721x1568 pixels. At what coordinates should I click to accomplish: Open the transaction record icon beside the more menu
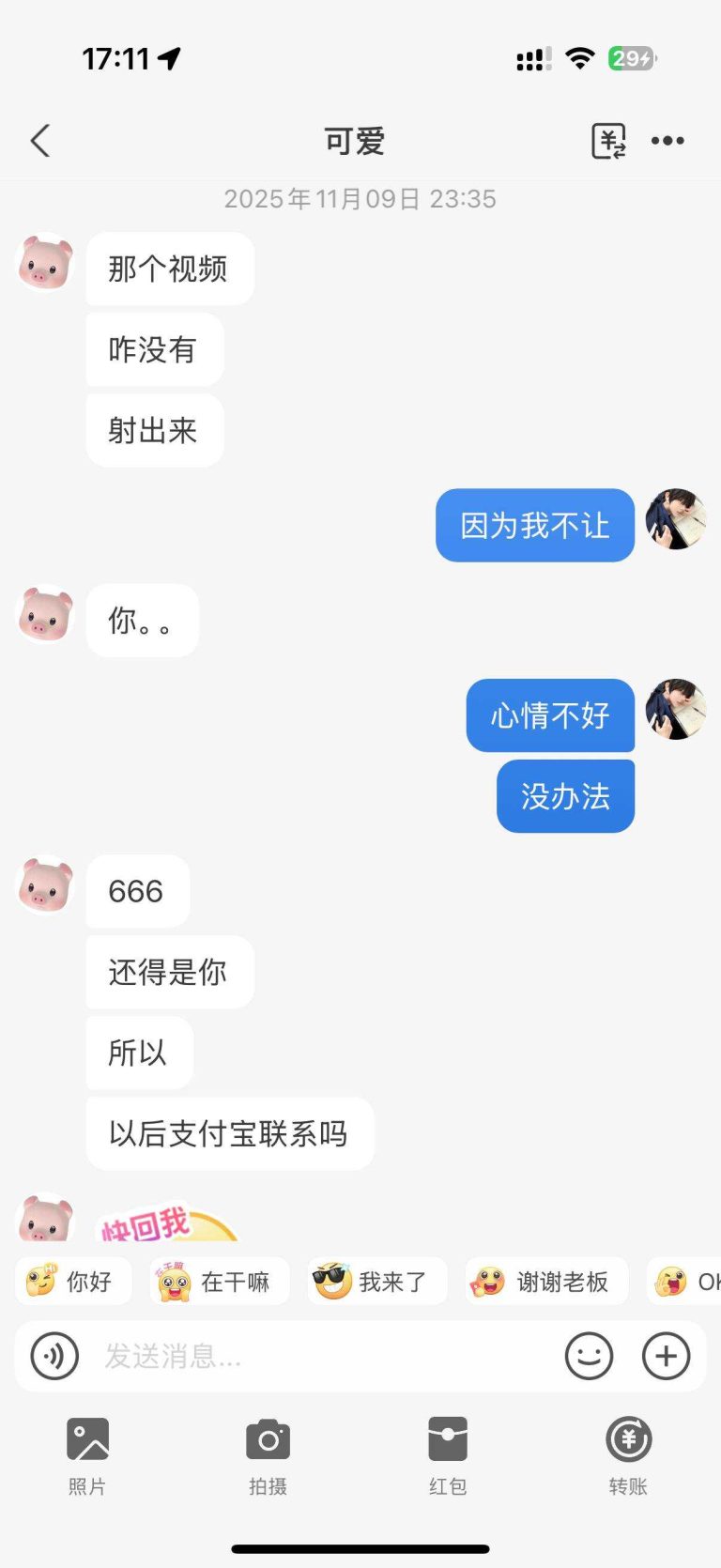[x=610, y=140]
